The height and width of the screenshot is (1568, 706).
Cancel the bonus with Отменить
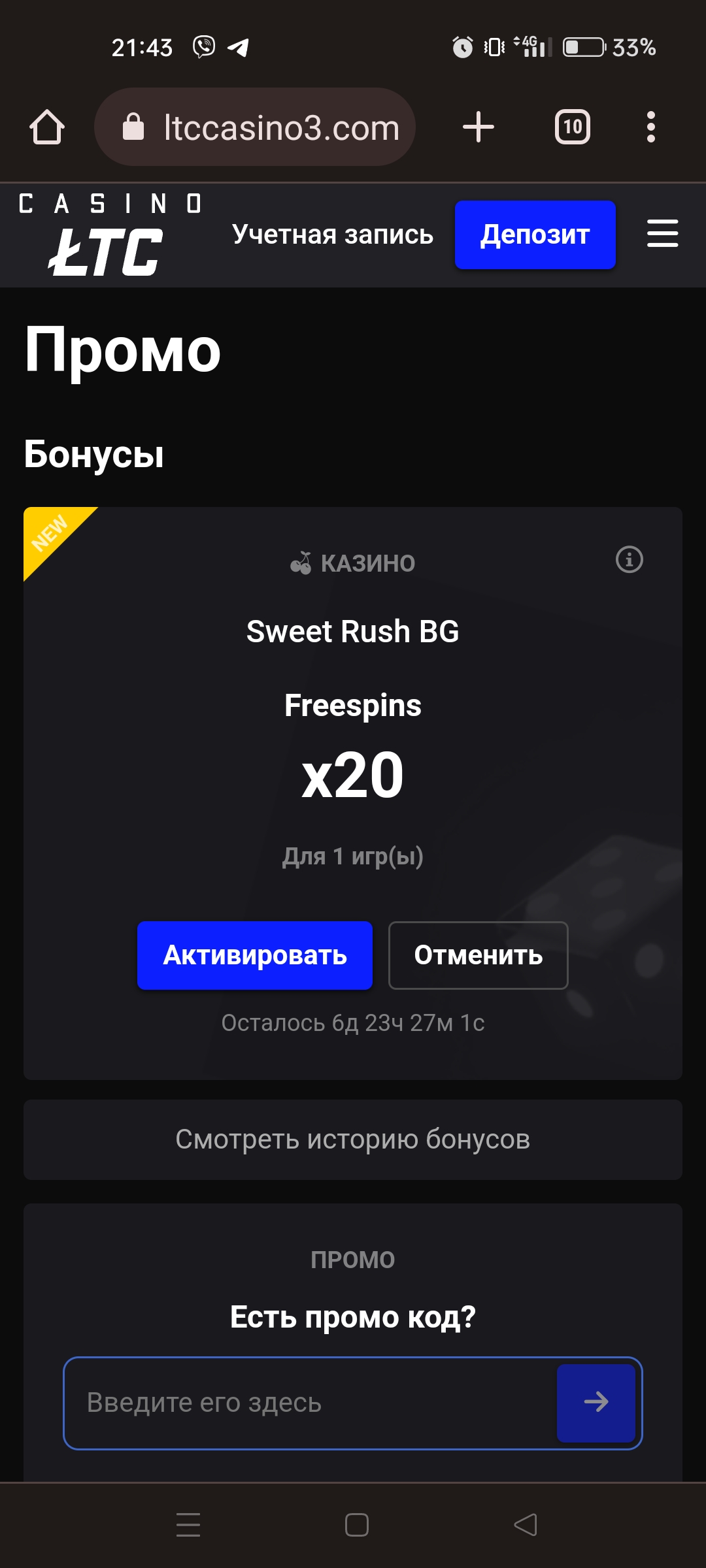pyautogui.click(x=478, y=955)
